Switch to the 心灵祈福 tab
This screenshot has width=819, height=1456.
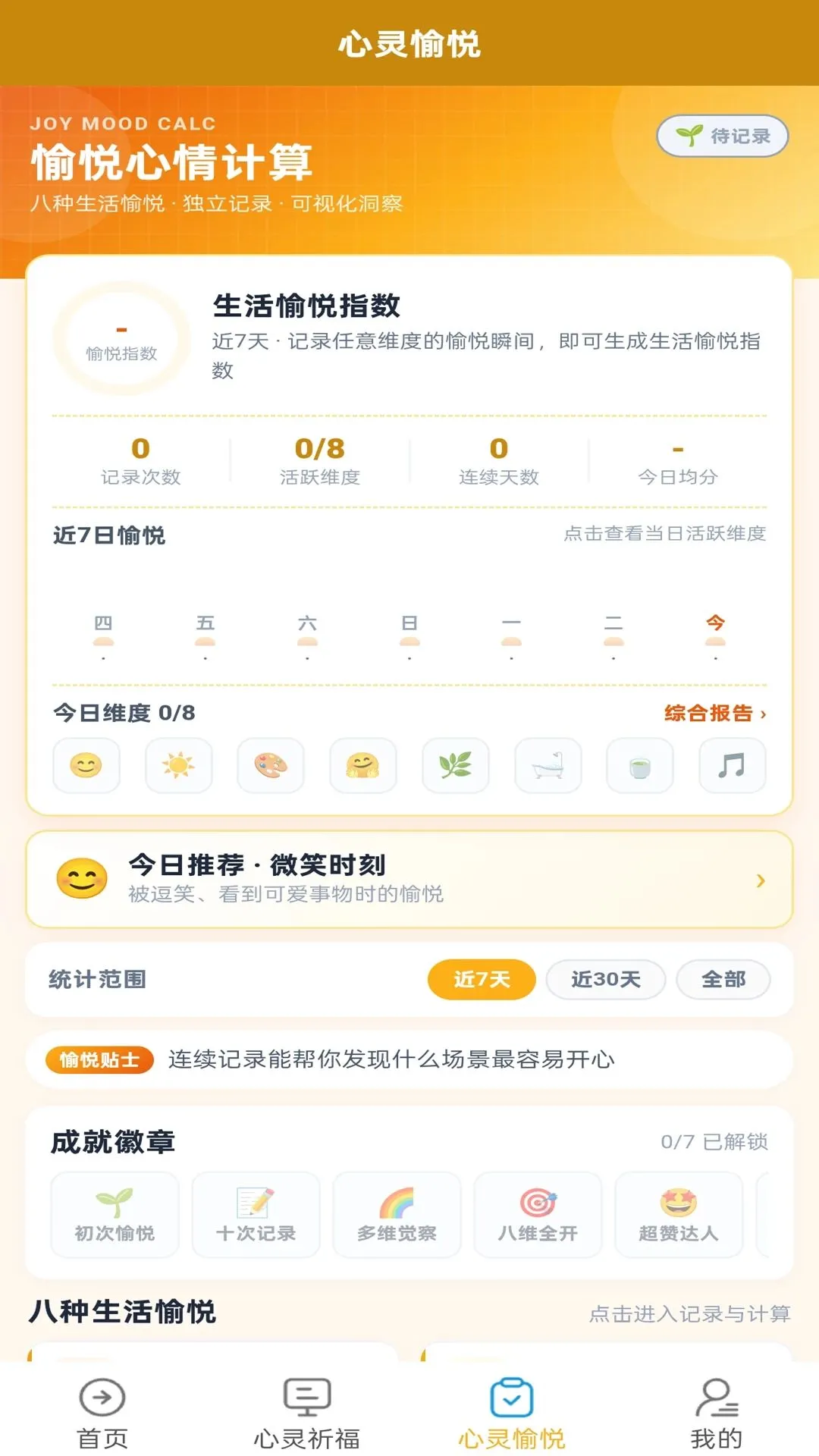[307, 1412]
